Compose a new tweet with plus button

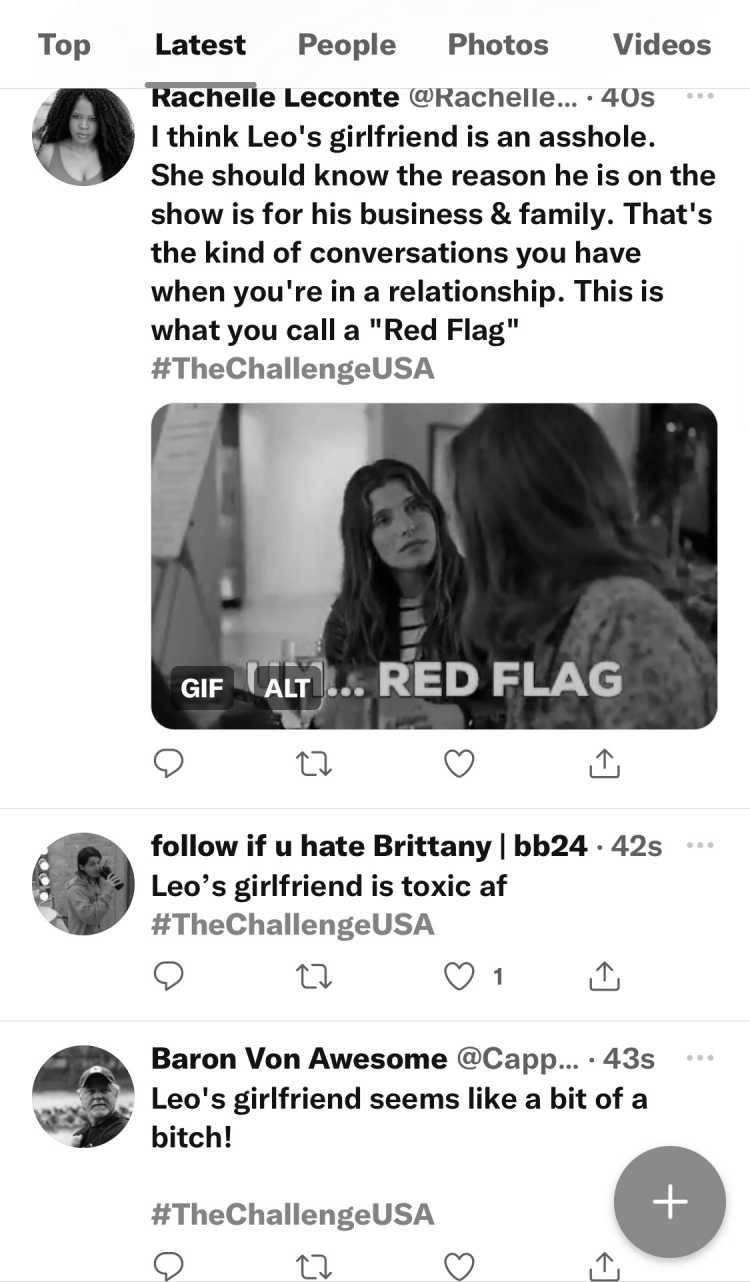click(669, 1202)
